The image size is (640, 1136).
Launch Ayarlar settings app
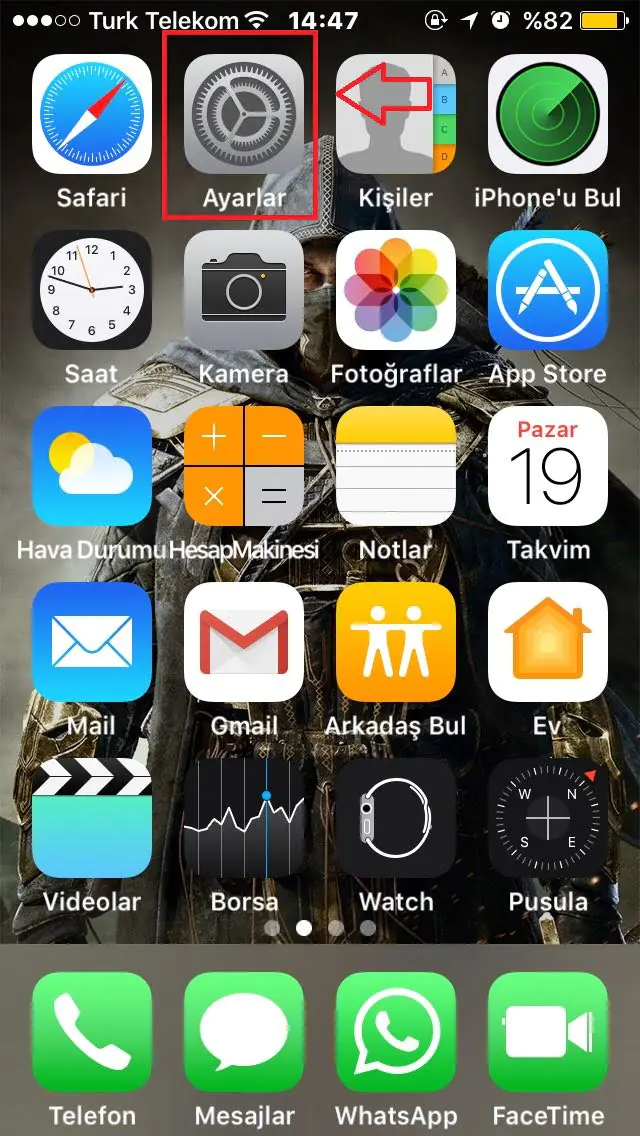[x=244, y=115]
